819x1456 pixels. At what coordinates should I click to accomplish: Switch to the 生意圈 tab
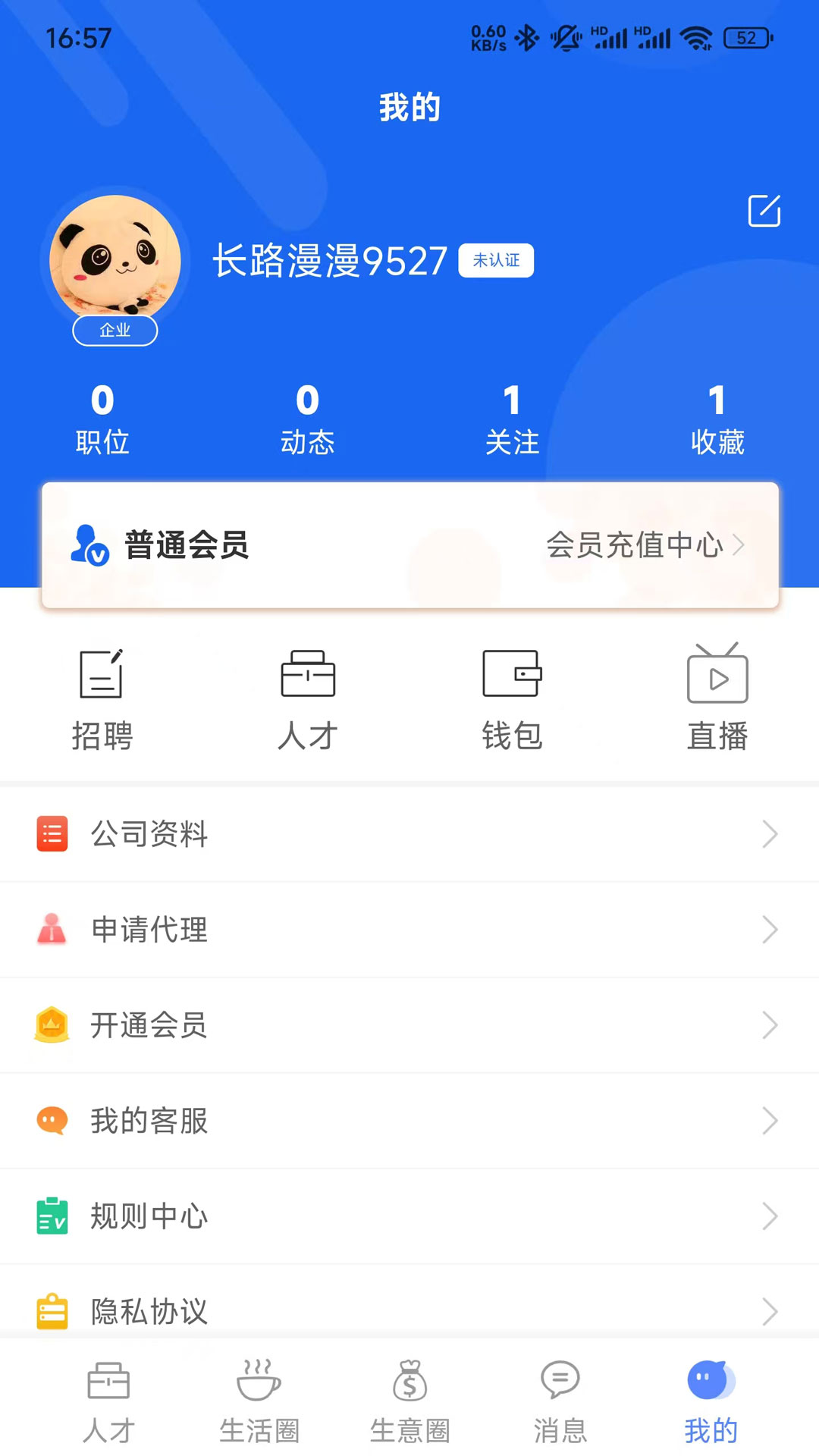coord(409,1401)
